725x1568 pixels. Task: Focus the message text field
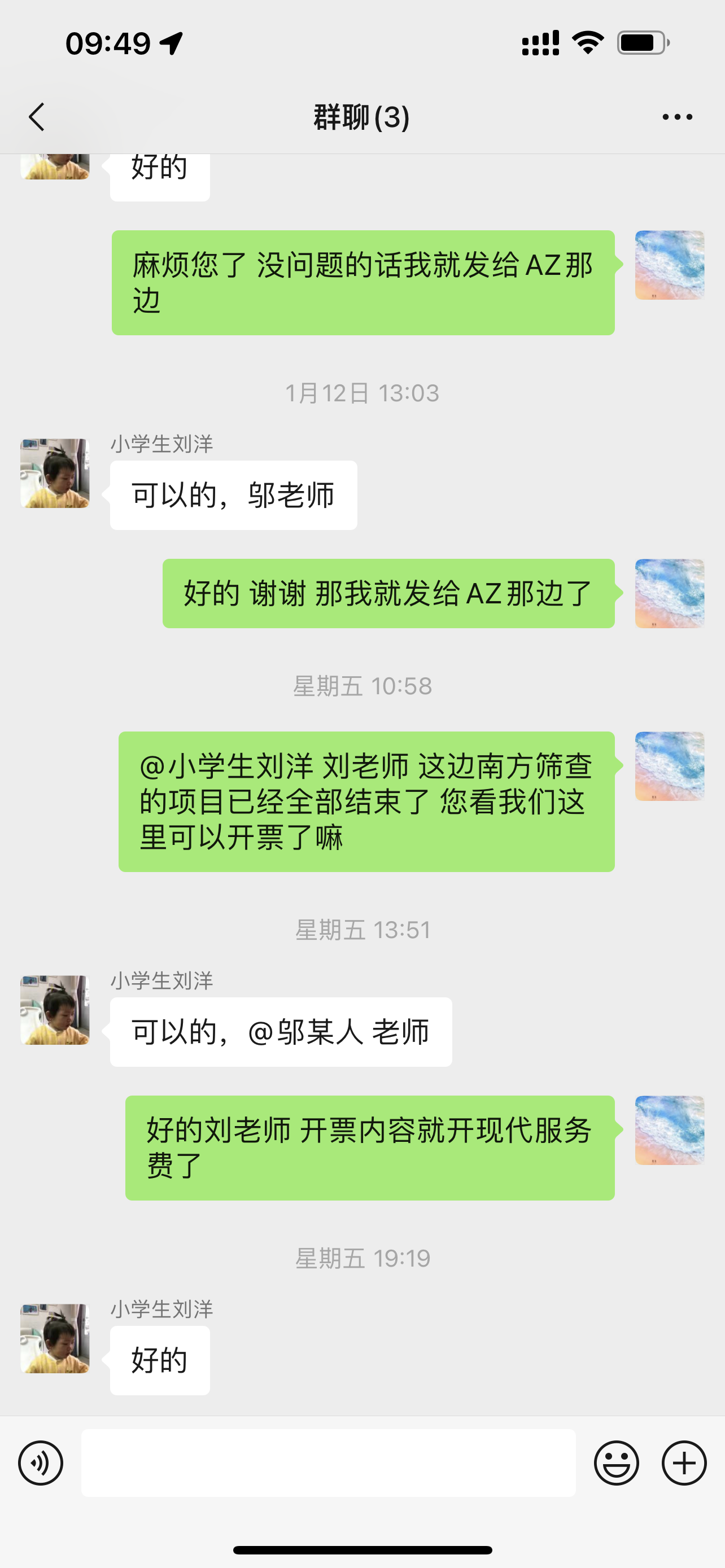click(328, 1462)
